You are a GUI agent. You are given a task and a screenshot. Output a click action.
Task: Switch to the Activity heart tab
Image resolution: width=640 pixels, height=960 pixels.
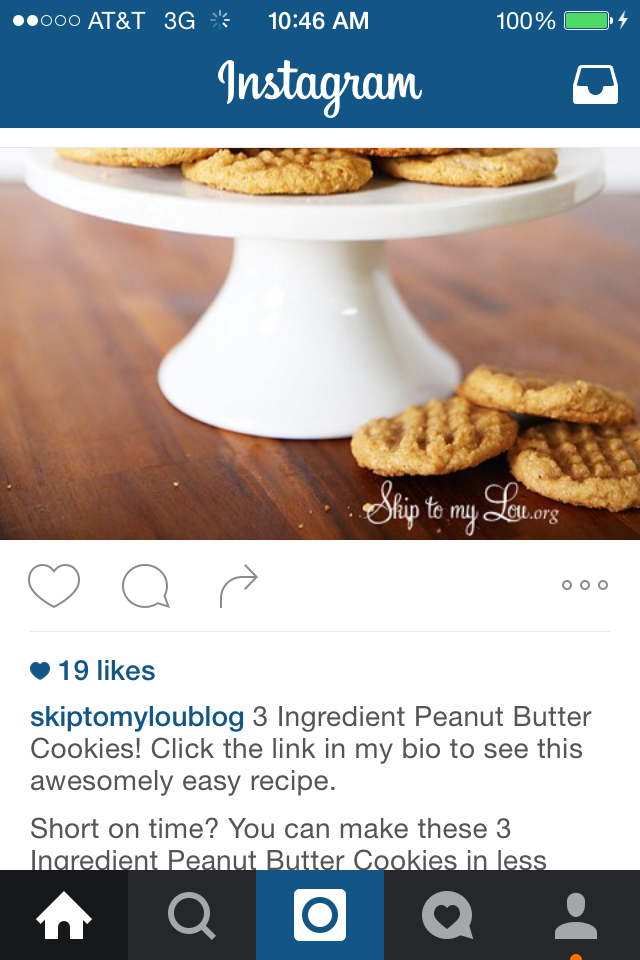click(448, 915)
